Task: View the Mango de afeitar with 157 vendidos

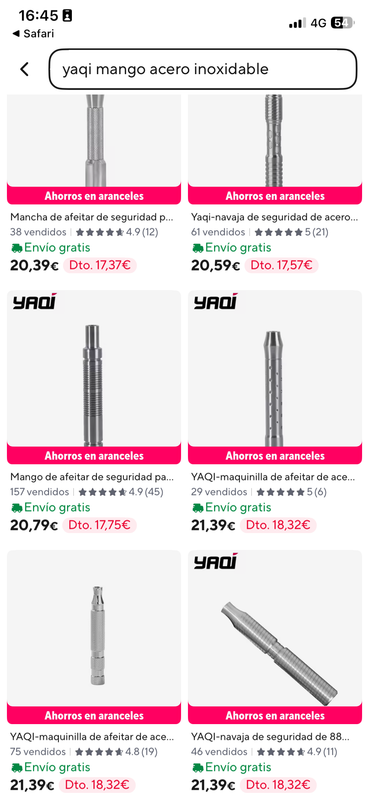Action: pos(94,412)
